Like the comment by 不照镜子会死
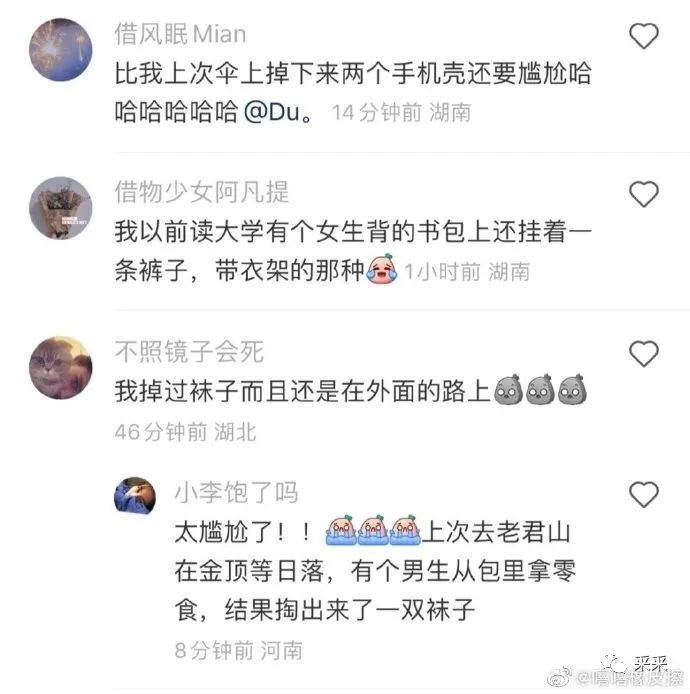Screen dimensions: 690x694 [644, 353]
